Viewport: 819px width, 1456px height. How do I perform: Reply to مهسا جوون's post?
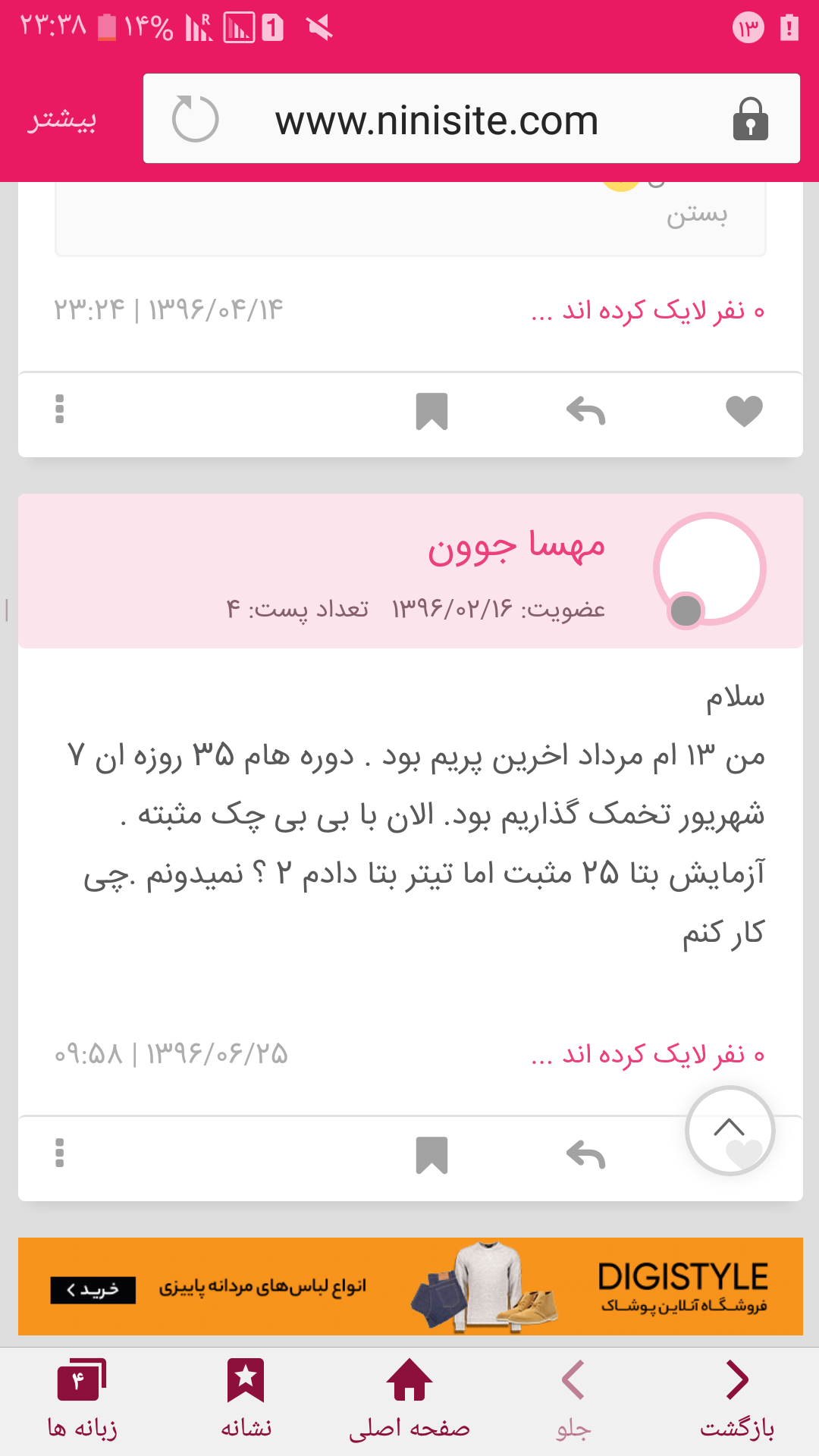(585, 1156)
